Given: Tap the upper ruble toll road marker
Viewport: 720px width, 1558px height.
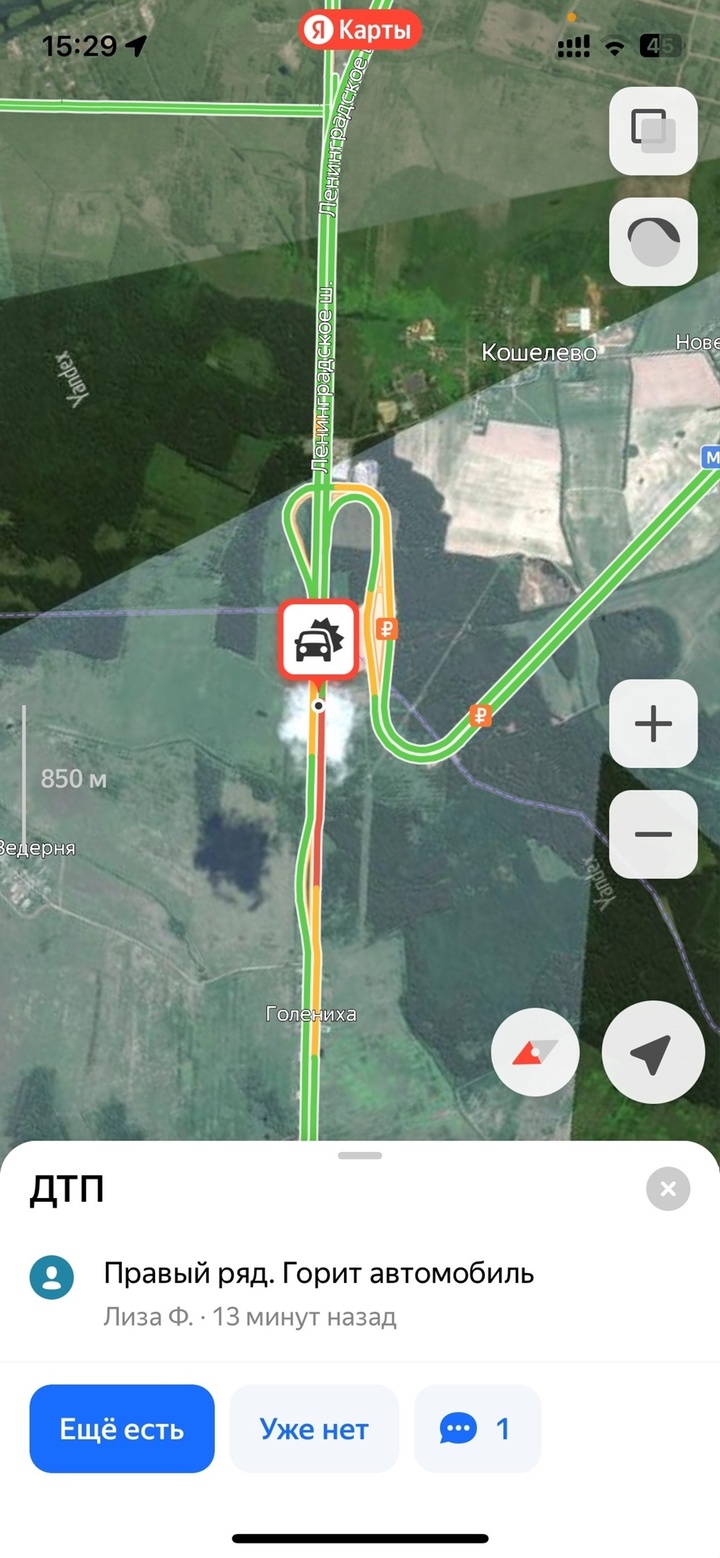Looking at the screenshot, I should [x=387, y=629].
